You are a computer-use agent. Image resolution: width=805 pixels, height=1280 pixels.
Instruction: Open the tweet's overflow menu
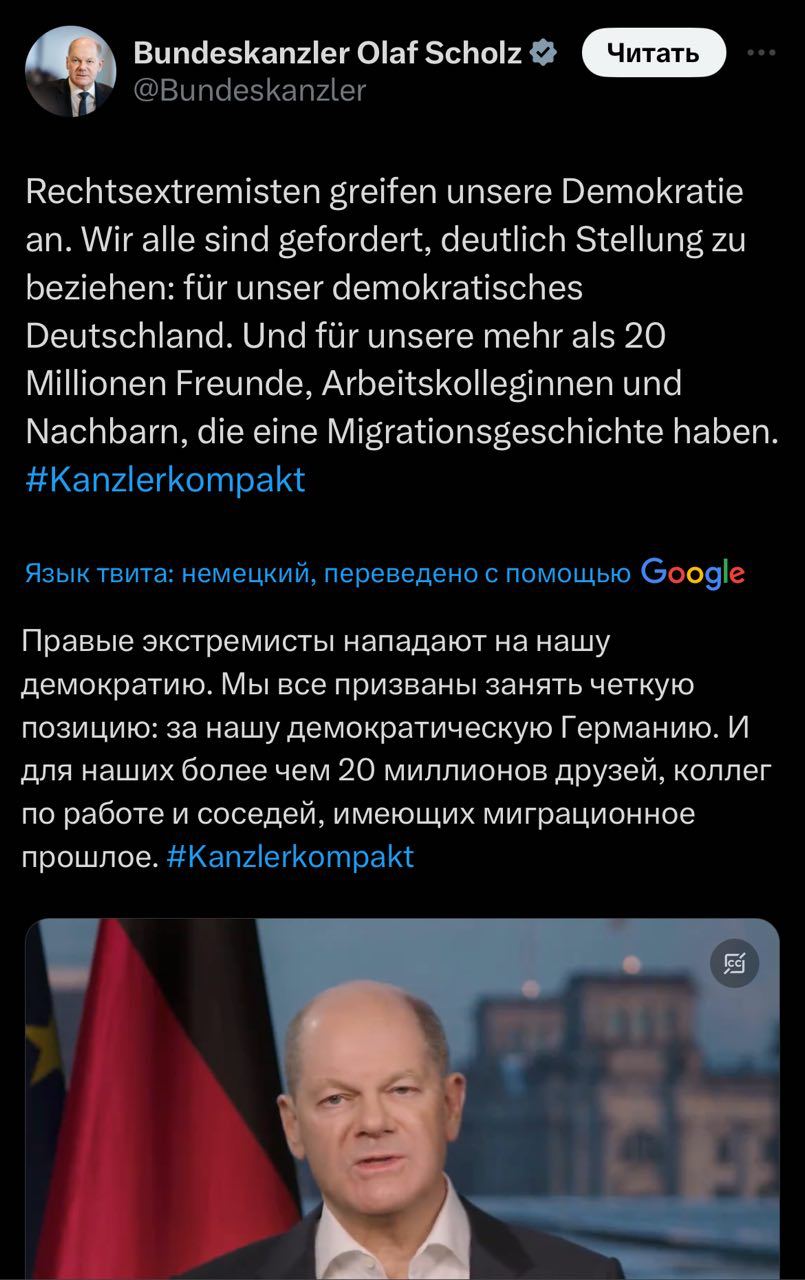[765, 52]
